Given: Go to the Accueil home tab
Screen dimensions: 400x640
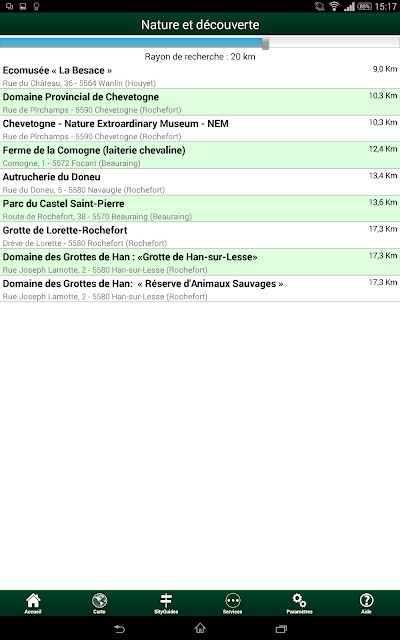Looking at the screenshot, I should click(33, 603).
